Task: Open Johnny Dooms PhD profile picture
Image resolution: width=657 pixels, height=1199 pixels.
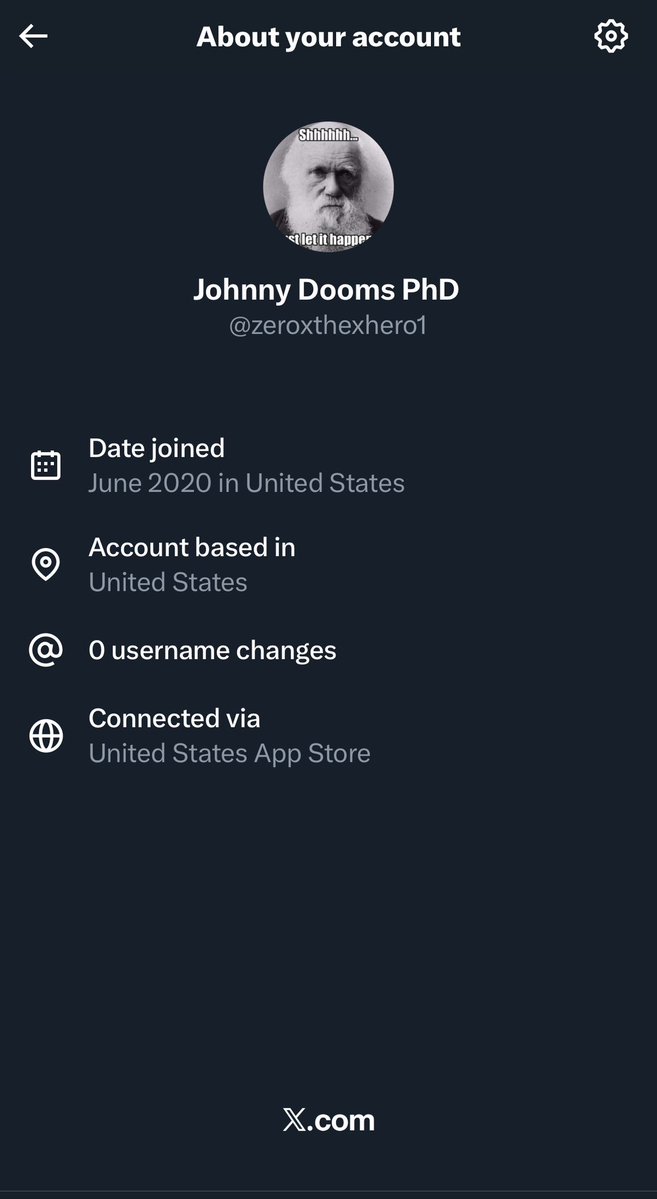Action: [328, 188]
